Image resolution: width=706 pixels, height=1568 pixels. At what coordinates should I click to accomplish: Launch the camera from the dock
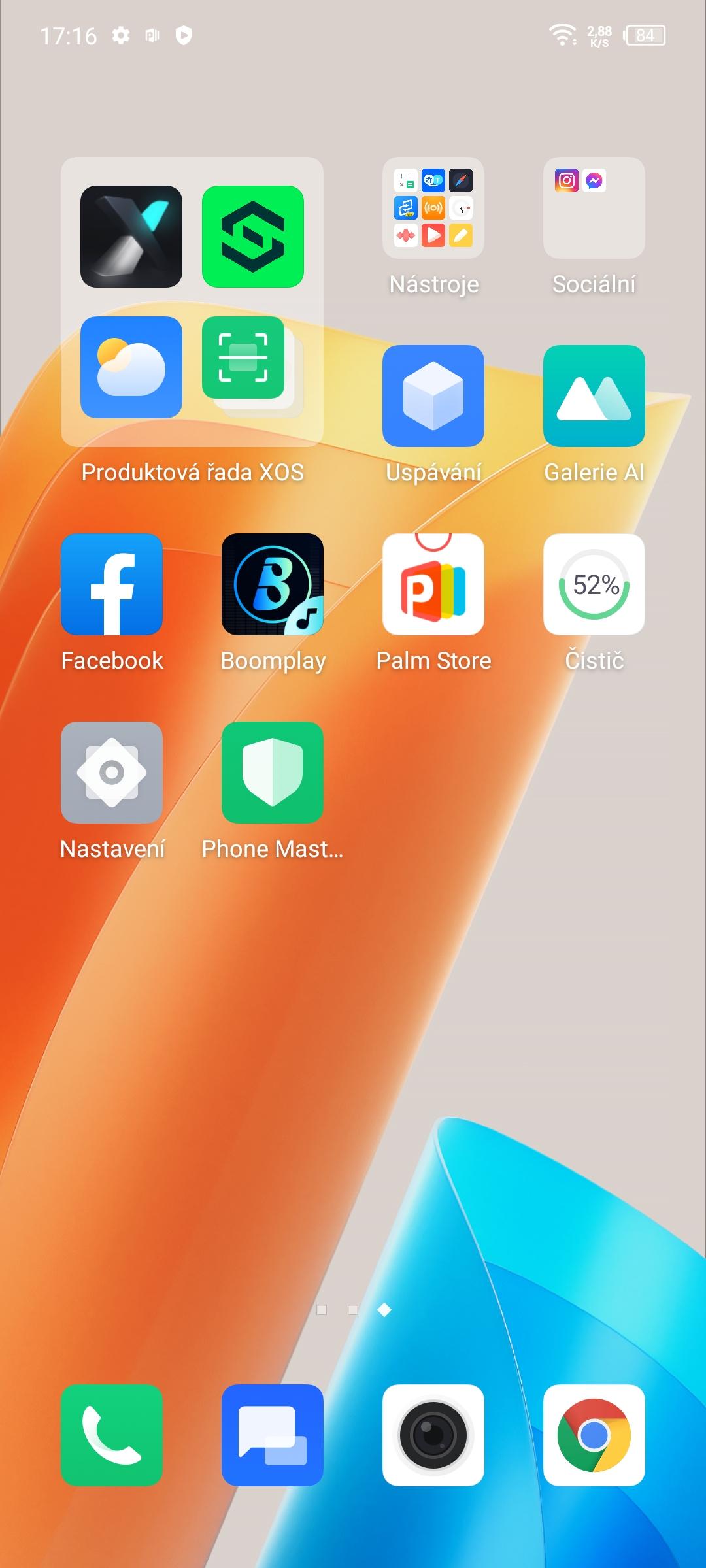coord(433,1435)
